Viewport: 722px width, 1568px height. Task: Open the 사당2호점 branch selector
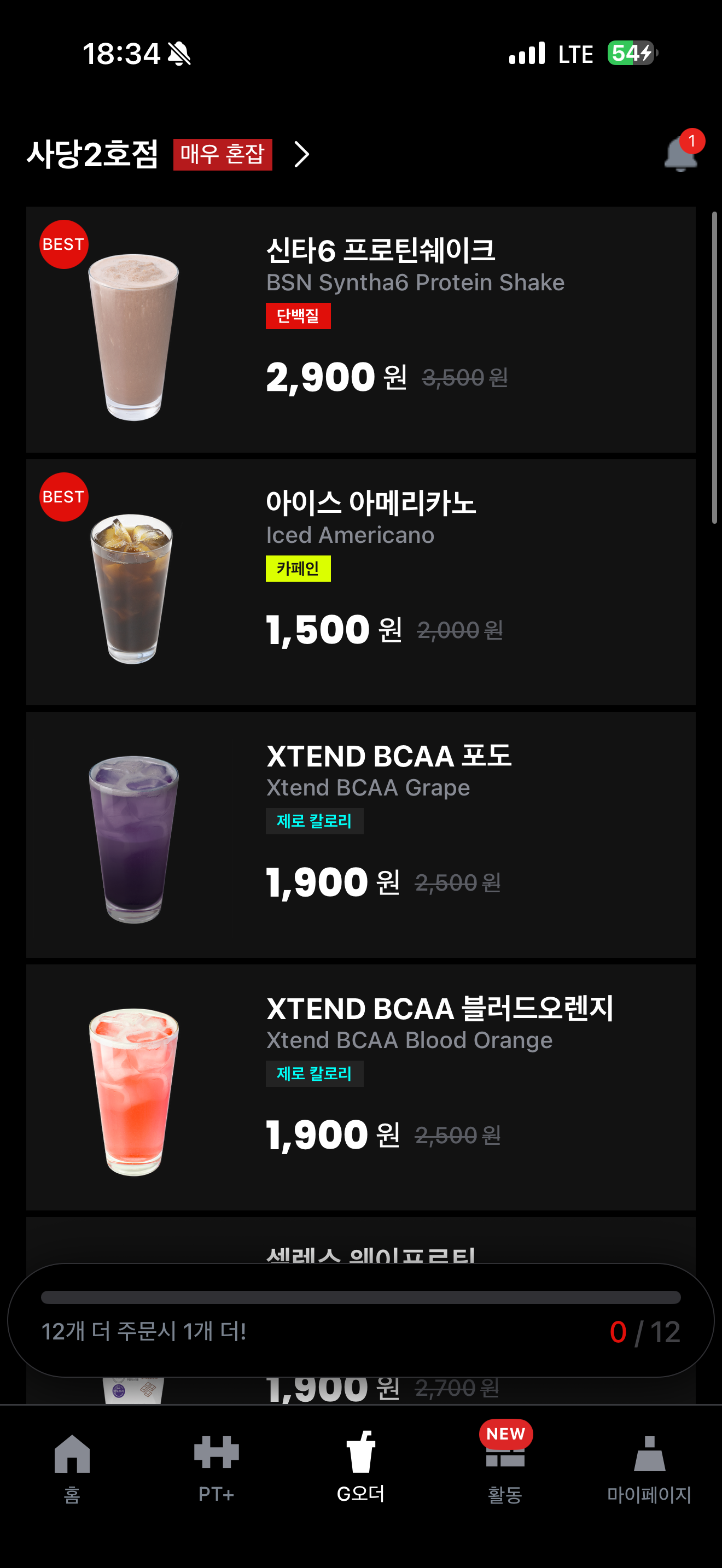tap(168, 155)
